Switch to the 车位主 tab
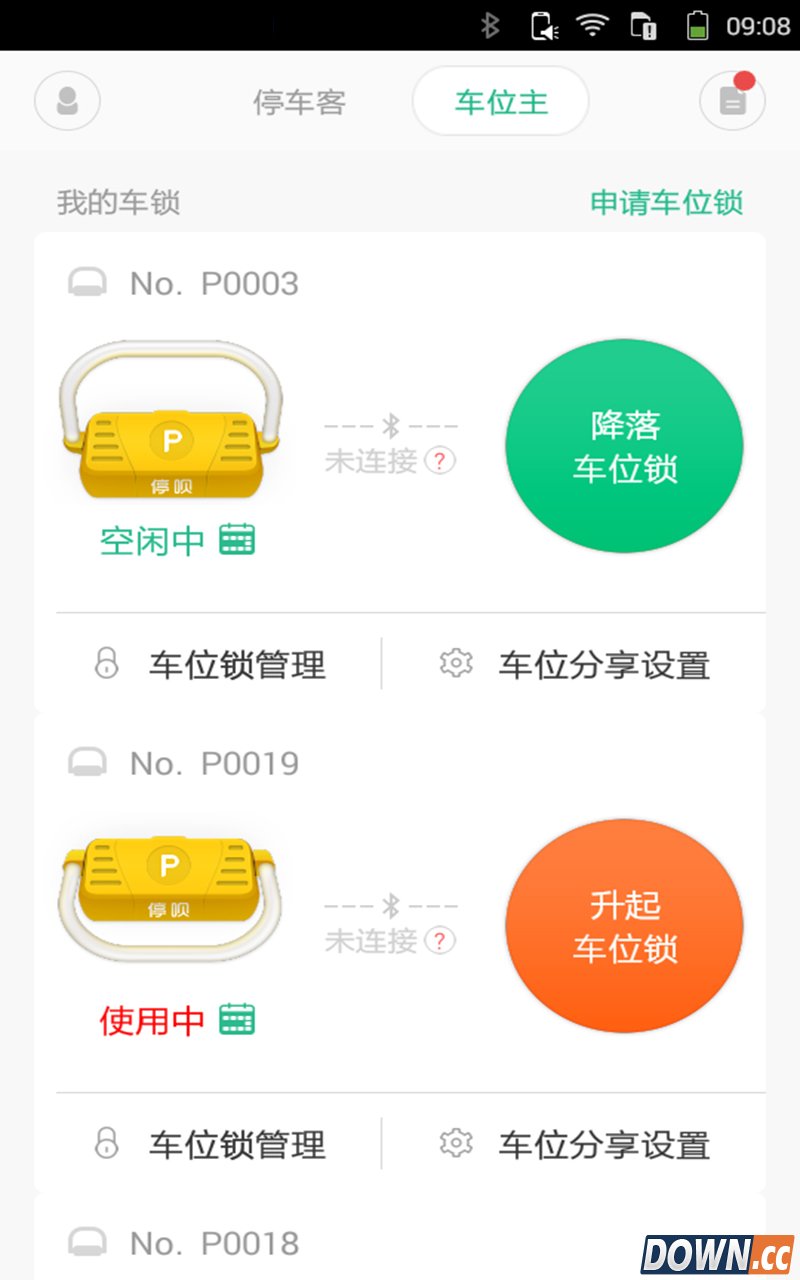 pos(500,100)
